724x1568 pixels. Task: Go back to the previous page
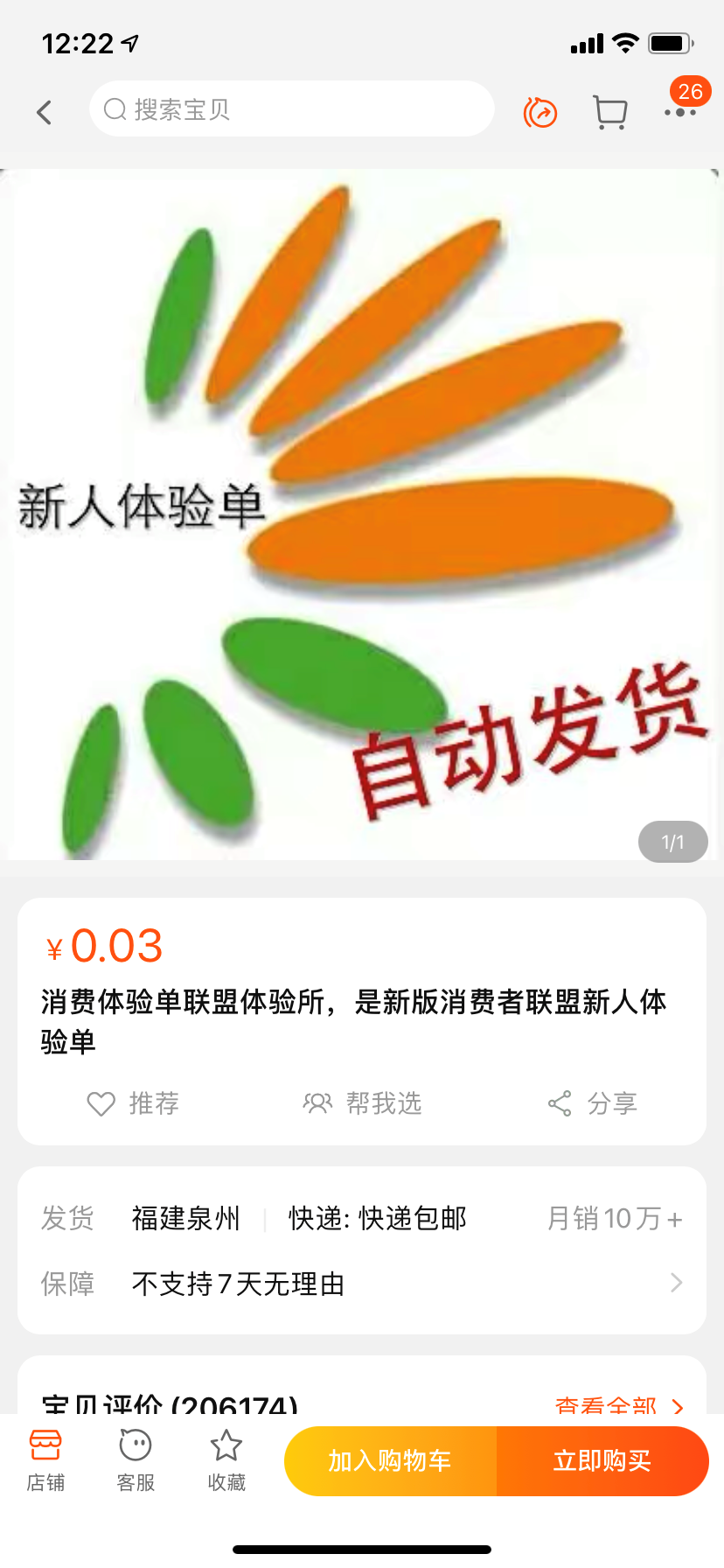[45, 112]
